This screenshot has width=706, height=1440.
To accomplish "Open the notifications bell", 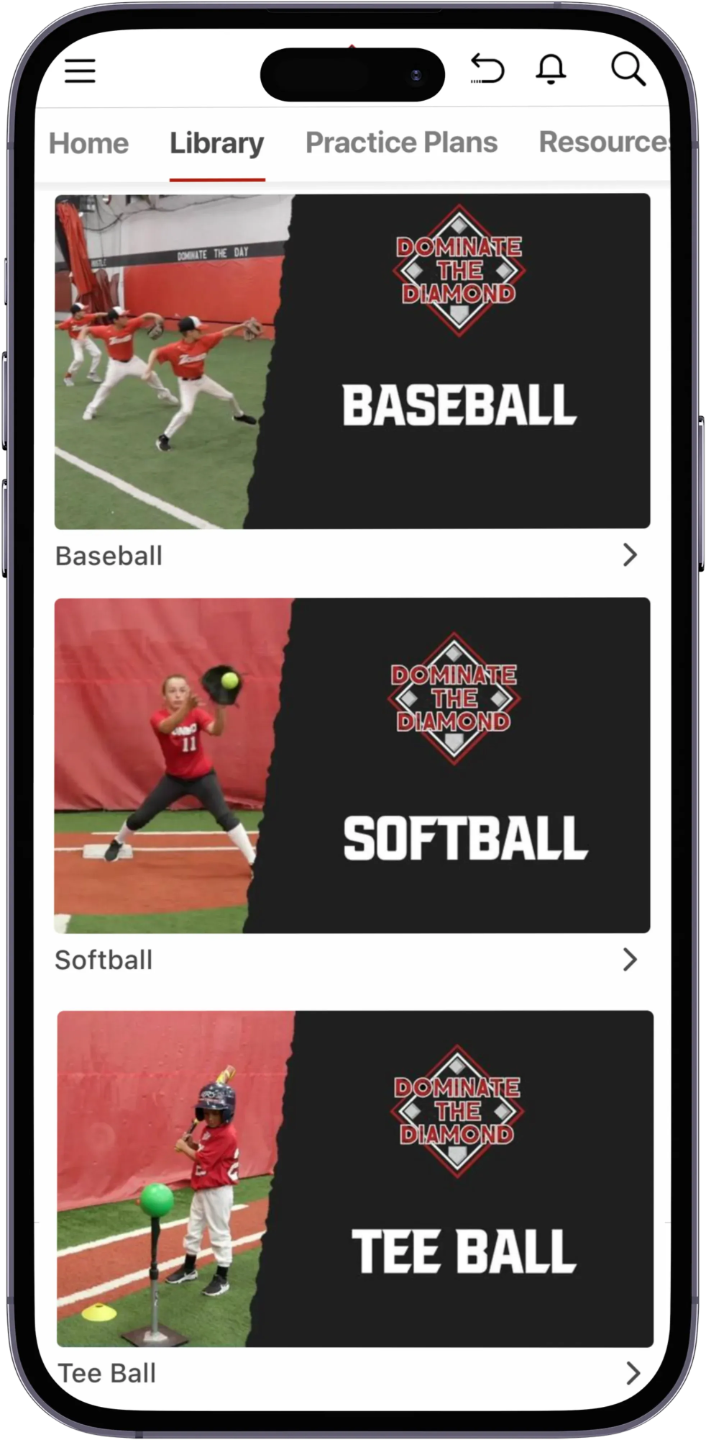I will click(x=551, y=69).
